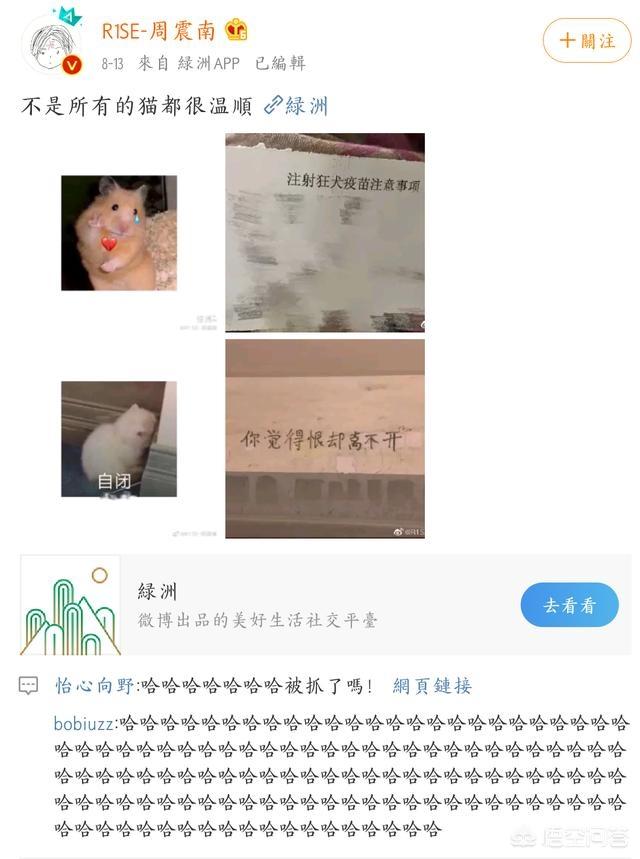Tap the 去看看 button on 绿洲 card
640x859 pixels.
coord(569,605)
